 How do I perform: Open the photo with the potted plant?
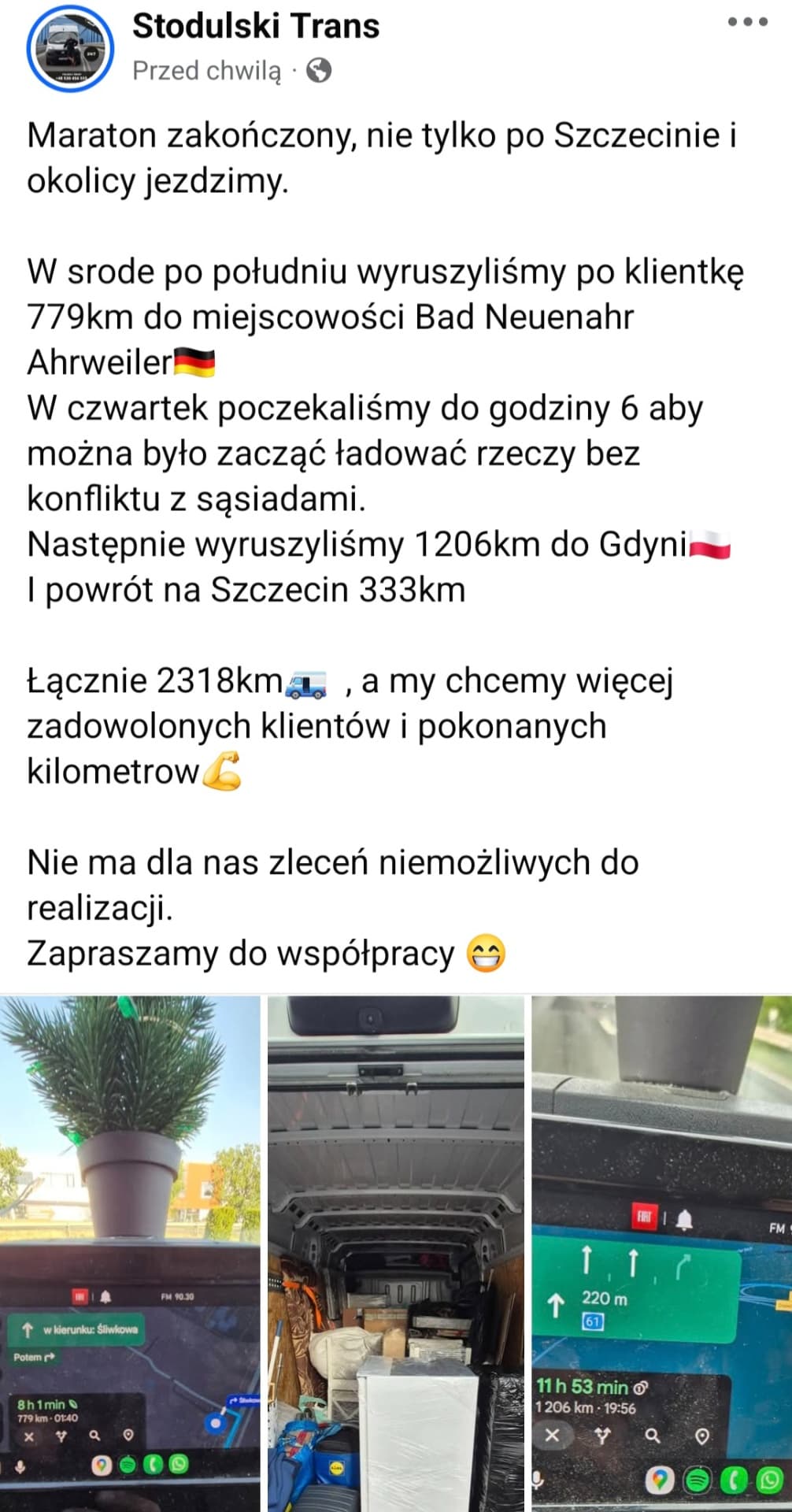(x=130, y=1252)
